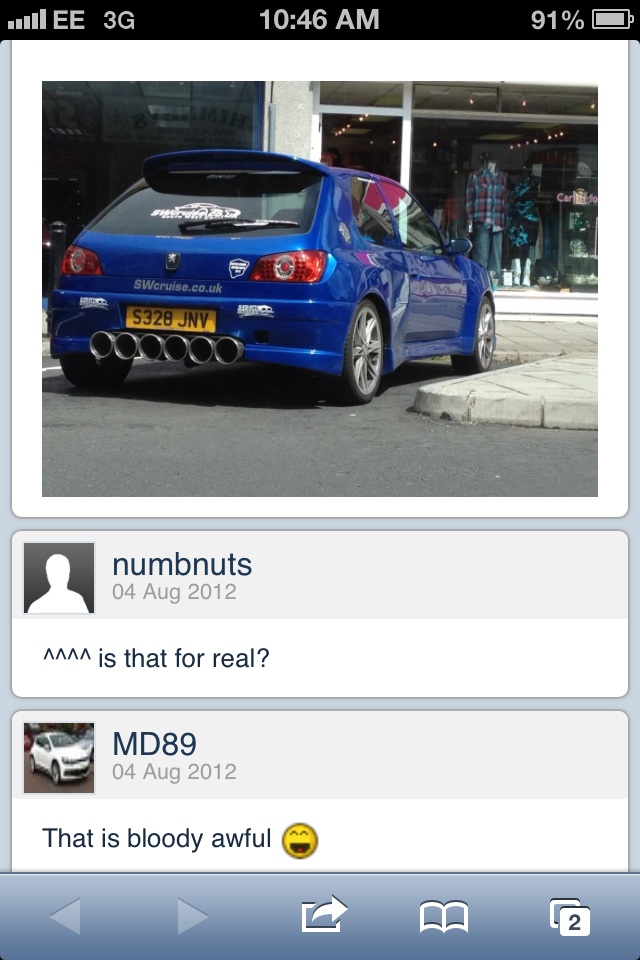Go forward to the next page
The image size is (640, 960).
(x=192, y=916)
